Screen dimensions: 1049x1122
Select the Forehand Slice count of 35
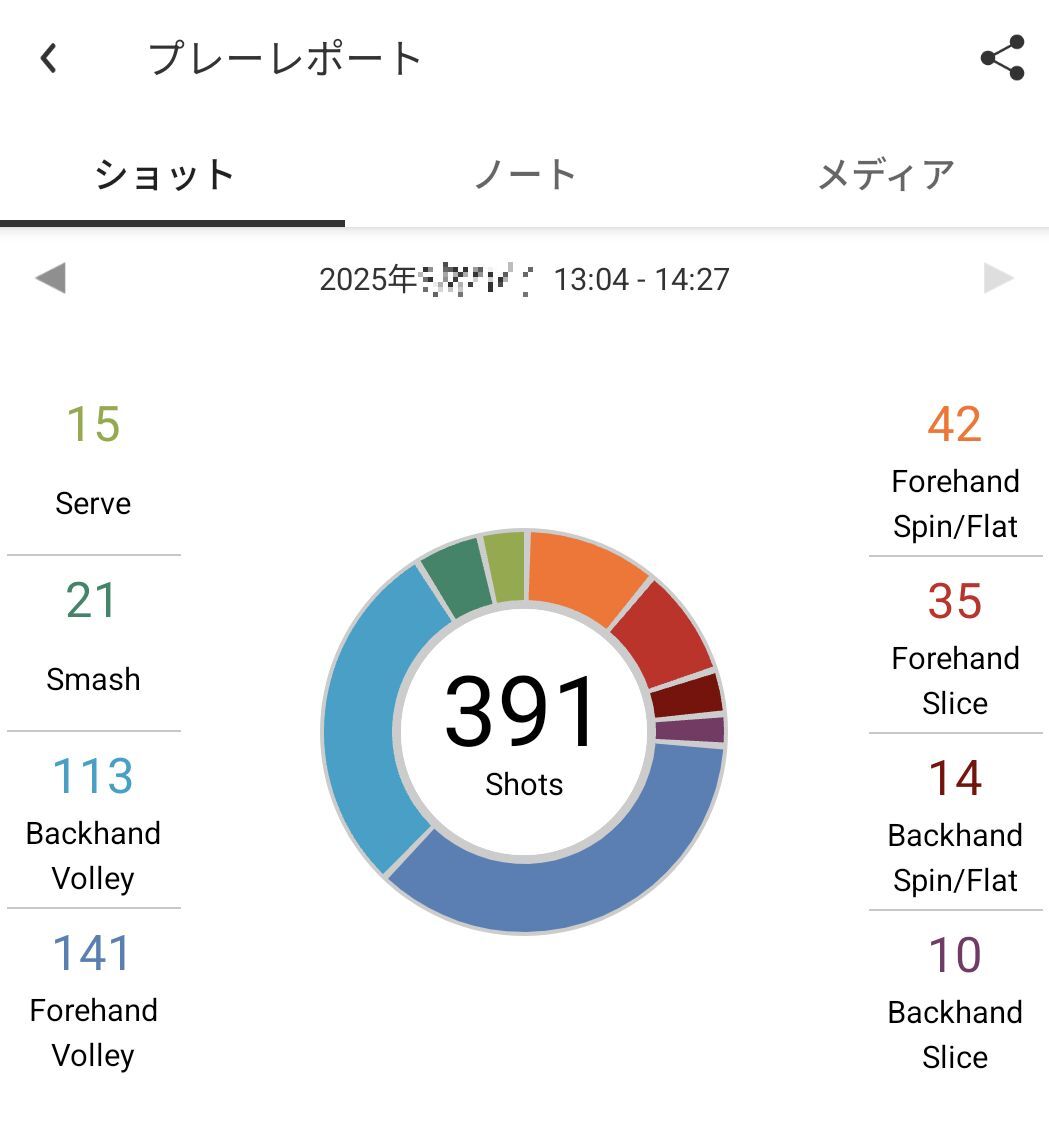955,600
